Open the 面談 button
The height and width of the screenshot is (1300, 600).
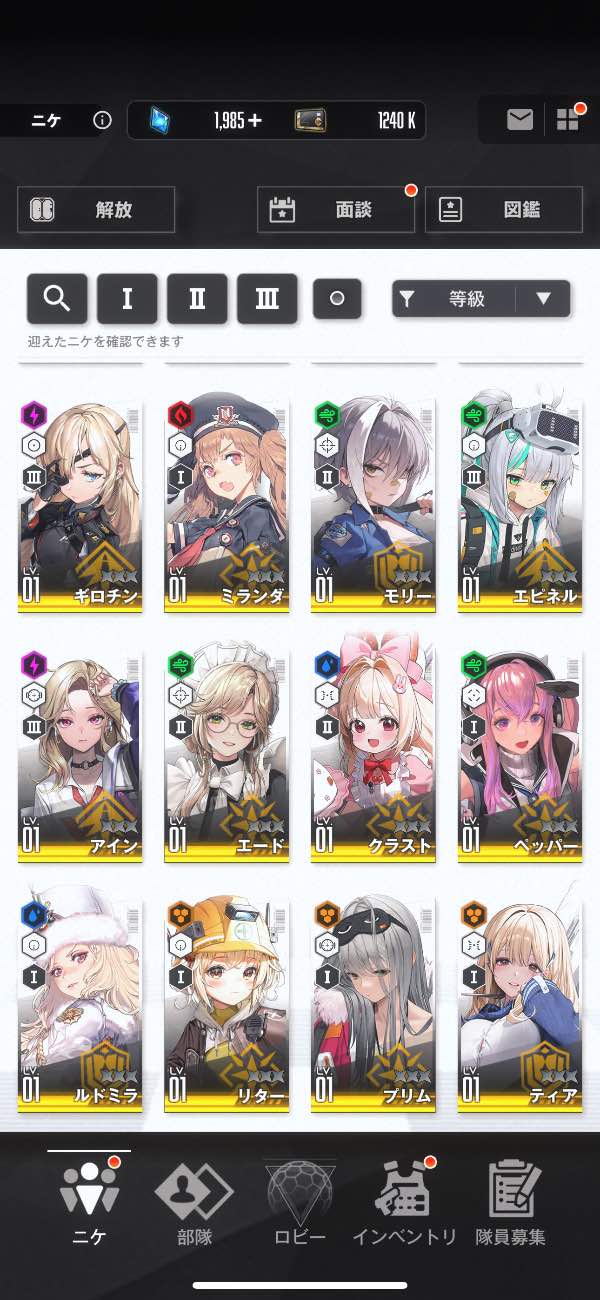click(336, 210)
